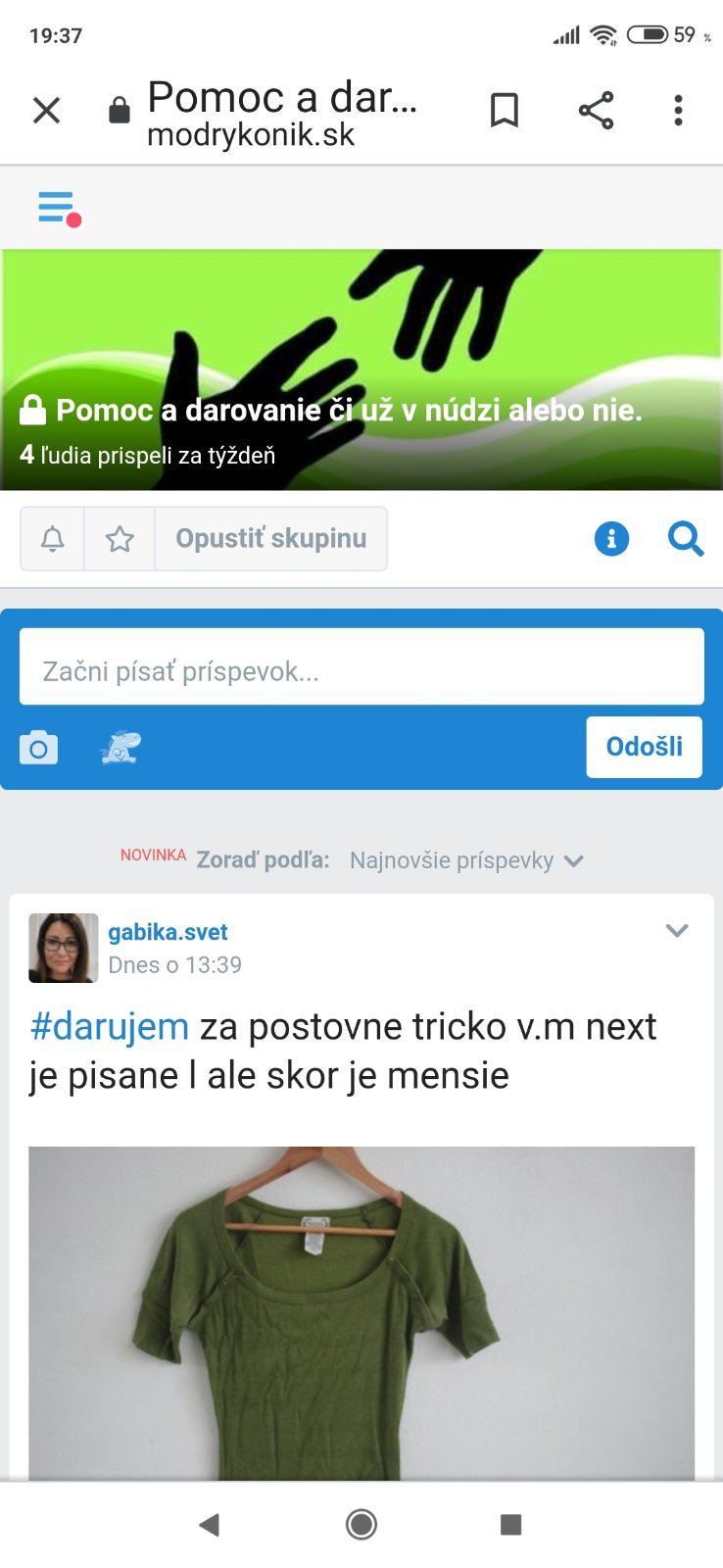Attach a photo with the camera icon
The image size is (723, 1568).
click(39, 748)
